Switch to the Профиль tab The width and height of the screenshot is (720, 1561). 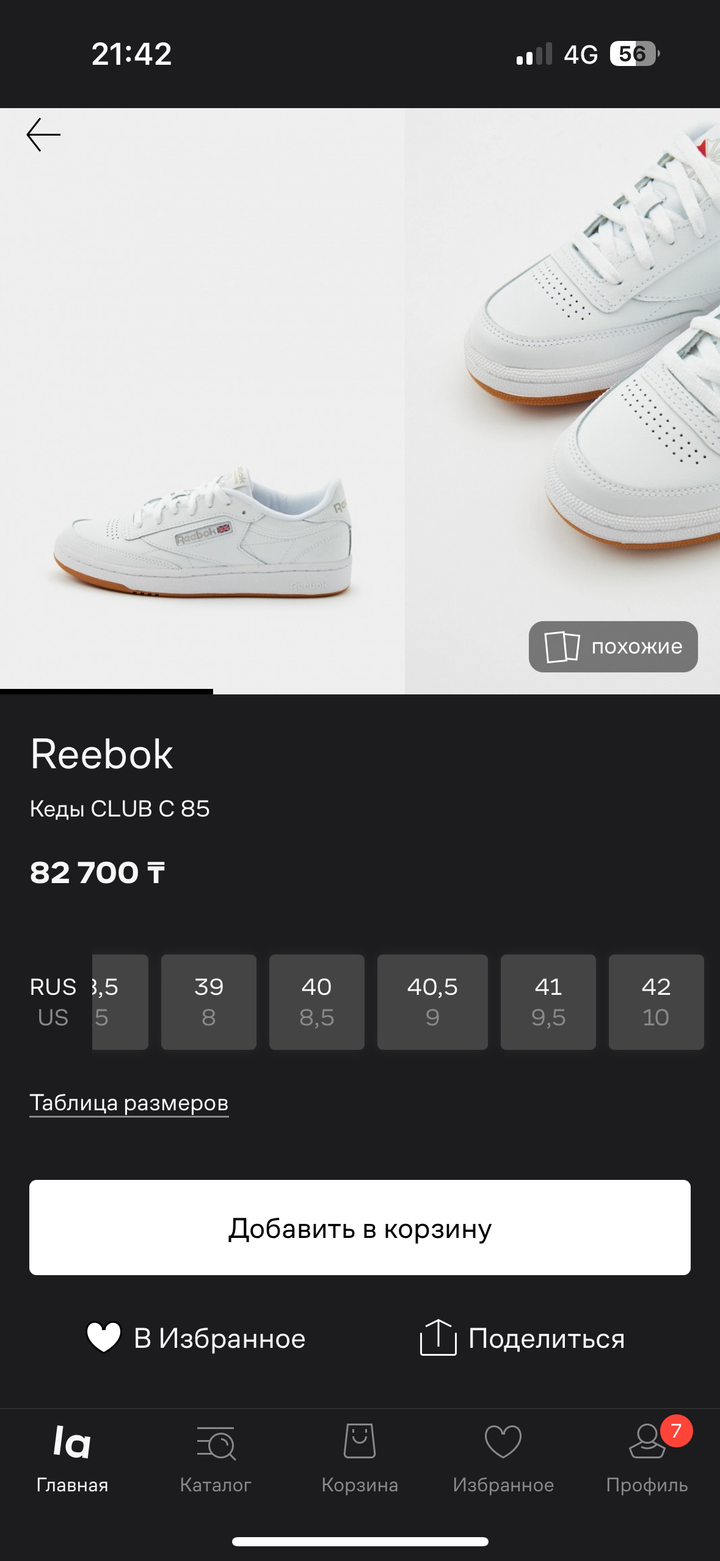pyautogui.click(x=646, y=1458)
